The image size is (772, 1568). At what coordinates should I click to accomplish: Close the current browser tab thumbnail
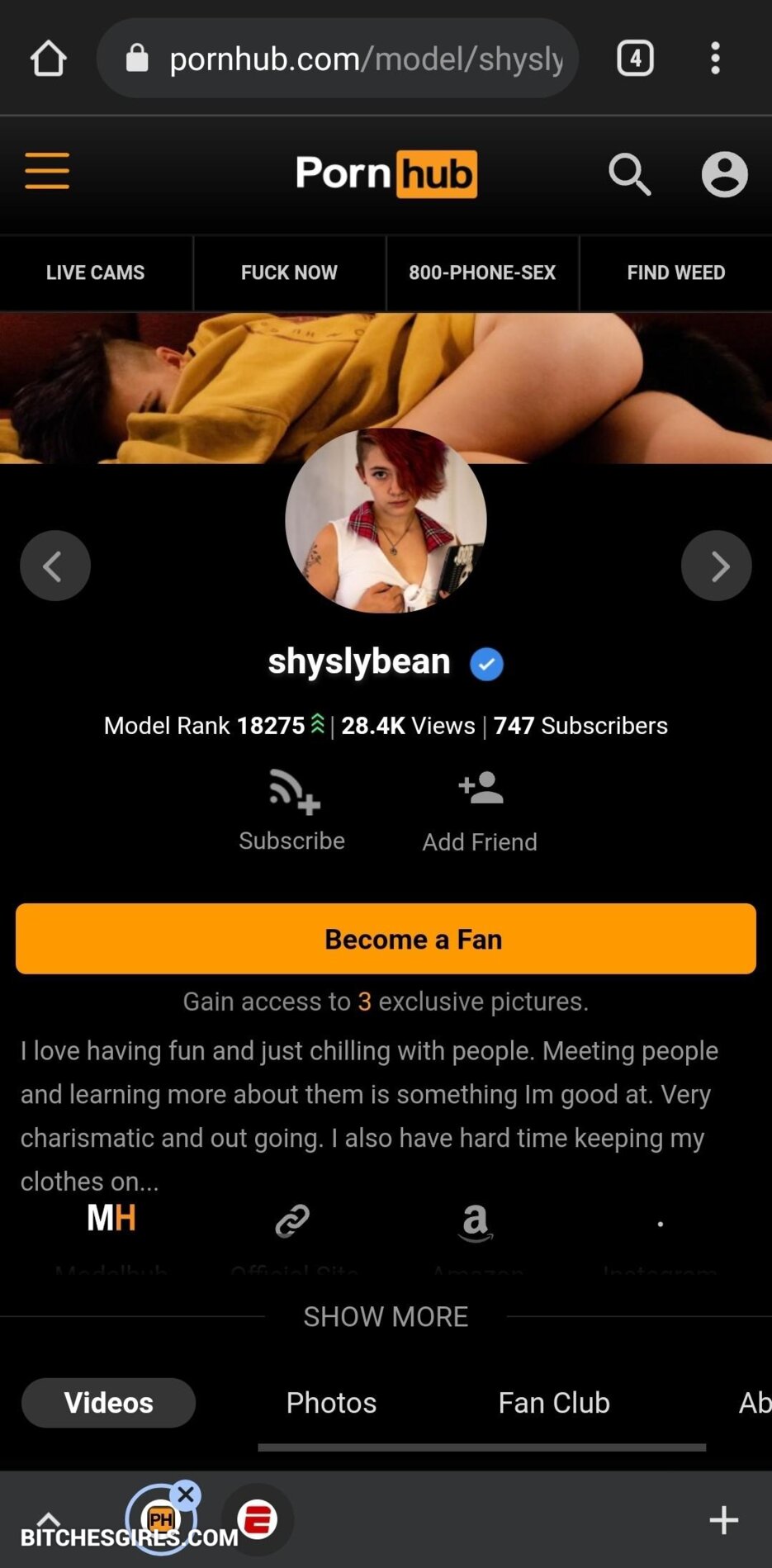pyautogui.click(x=187, y=1494)
